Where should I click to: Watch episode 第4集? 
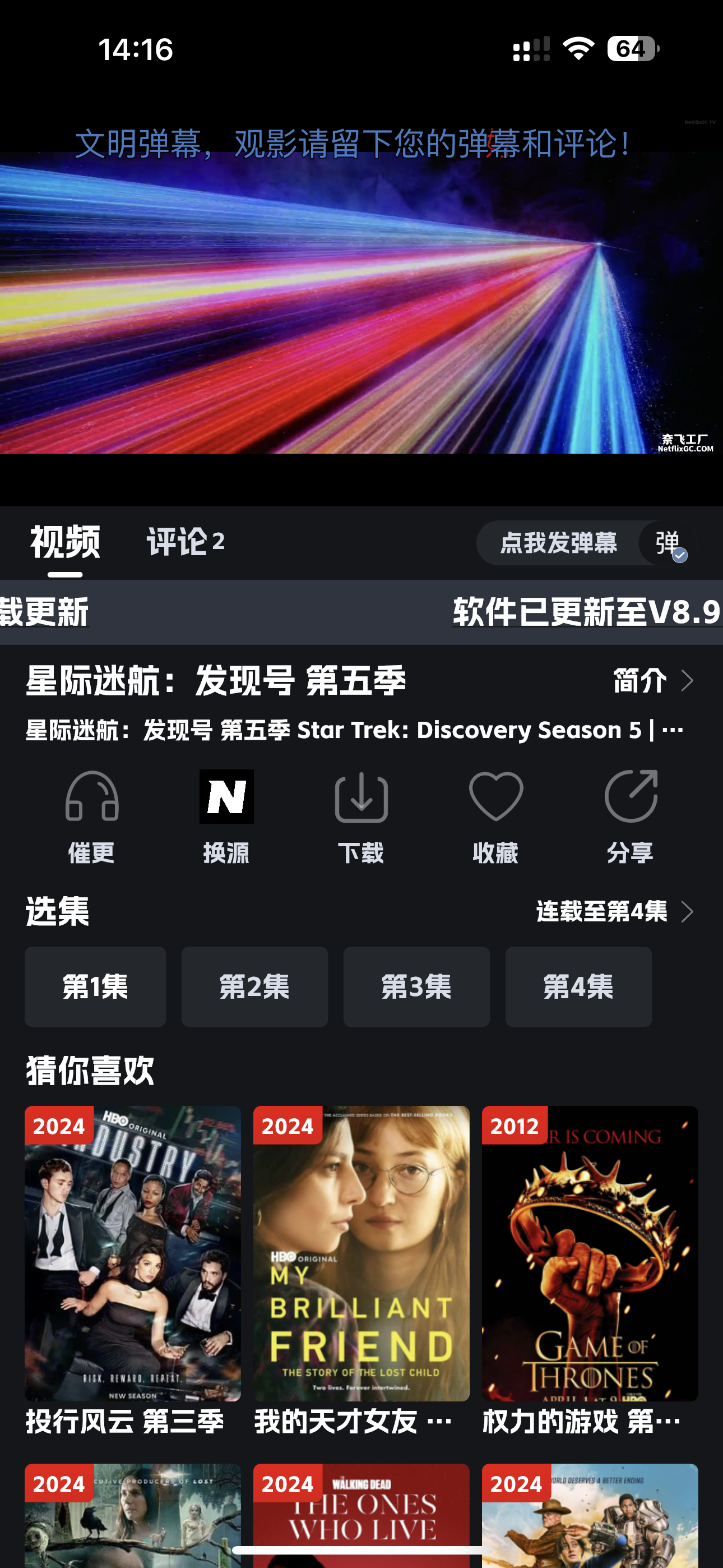[578, 986]
